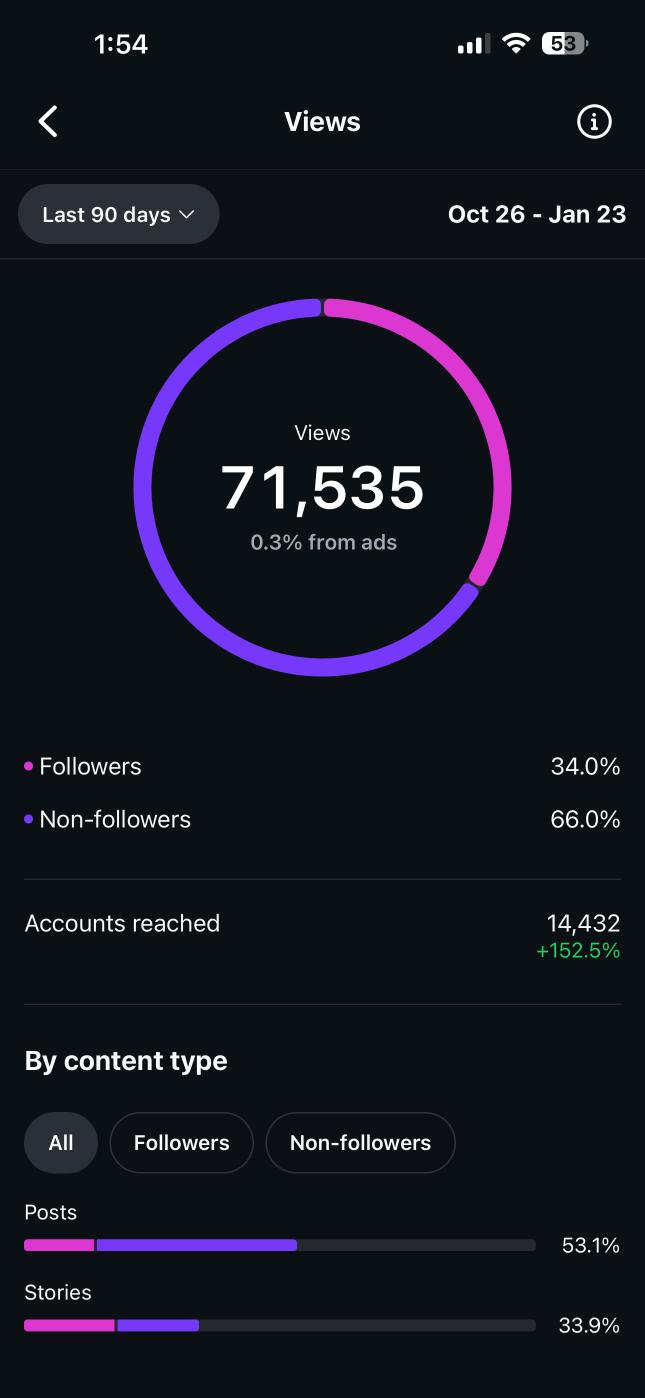Open the Last 90 days dropdown
The height and width of the screenshot is (1398, 645).
(118, 214)
